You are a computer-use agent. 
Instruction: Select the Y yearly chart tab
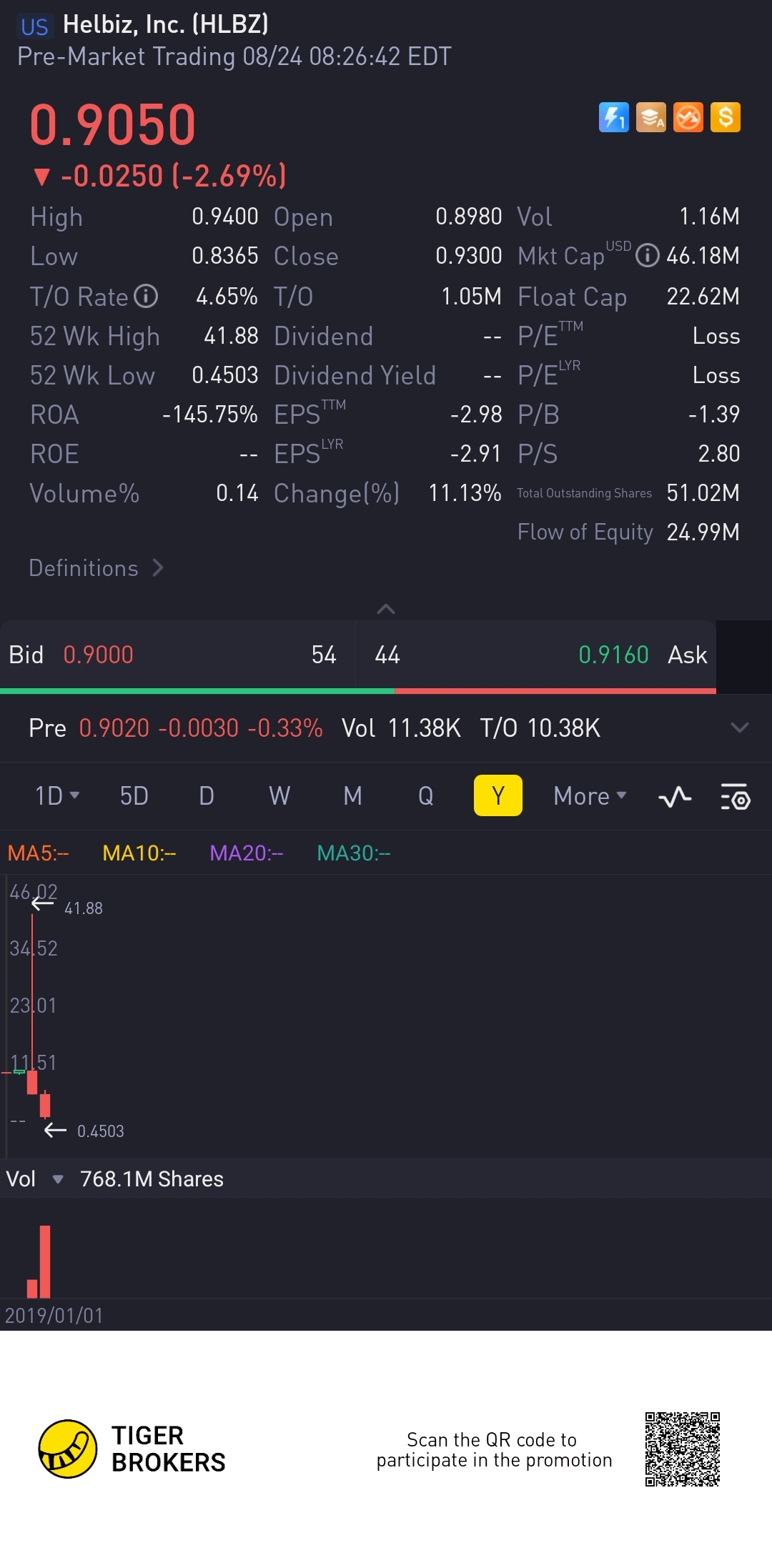[498, 795]
